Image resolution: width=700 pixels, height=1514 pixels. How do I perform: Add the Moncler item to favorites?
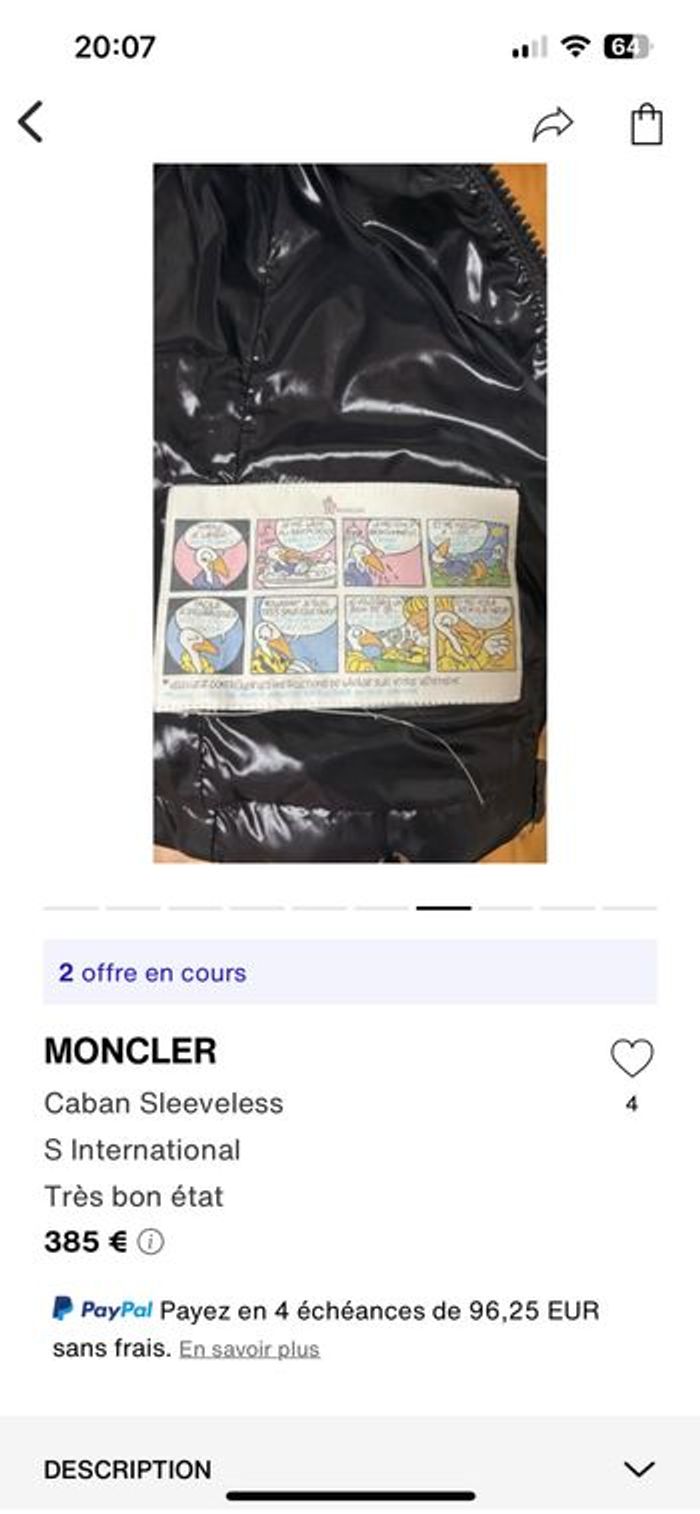632,1059
